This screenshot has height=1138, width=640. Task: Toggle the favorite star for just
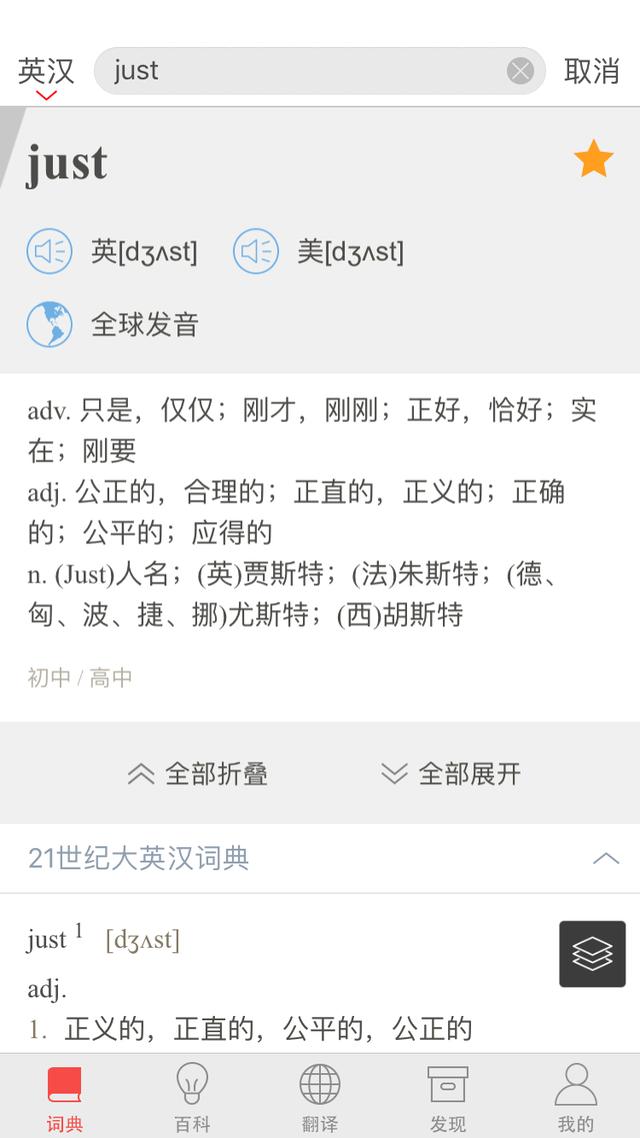594,159
